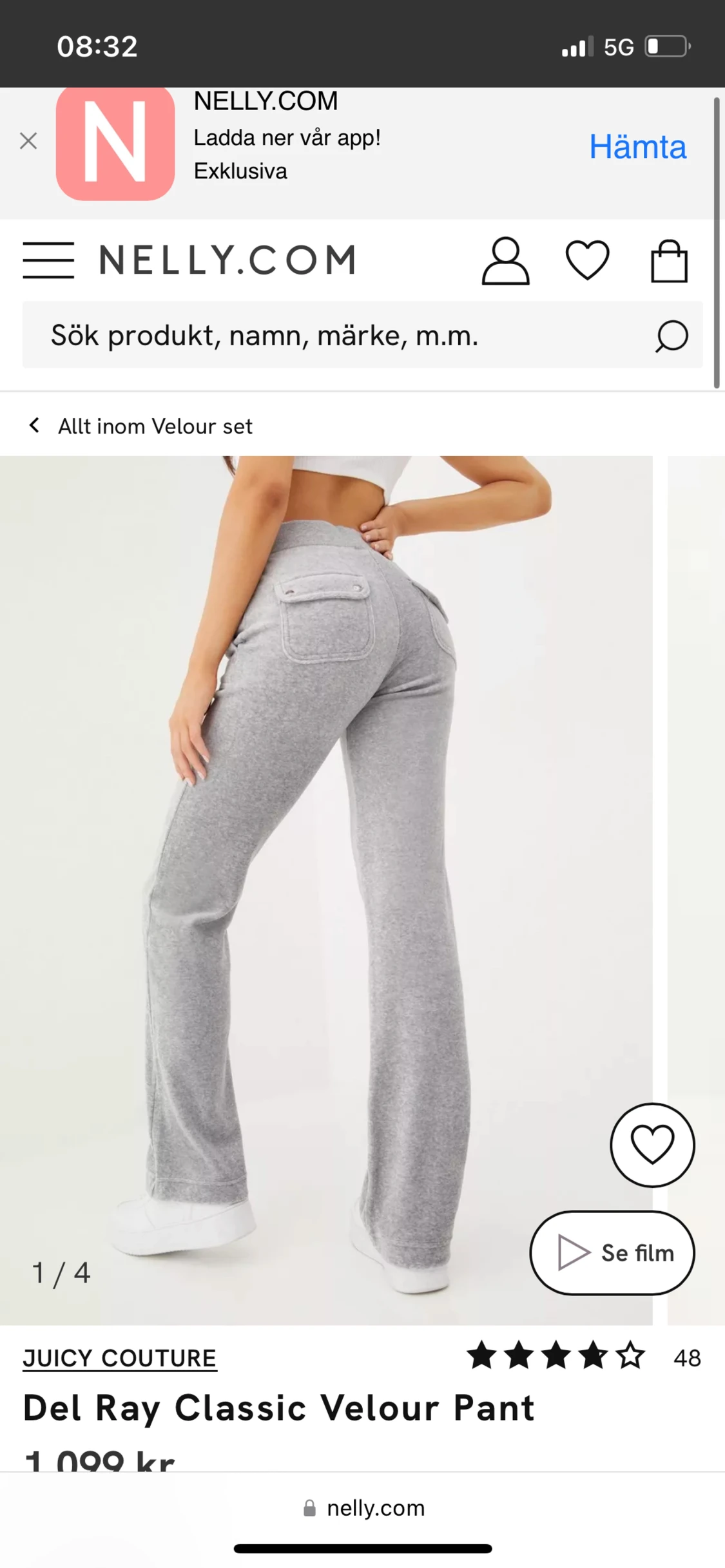Open the wishlist heart in the header

pos(587,260)
